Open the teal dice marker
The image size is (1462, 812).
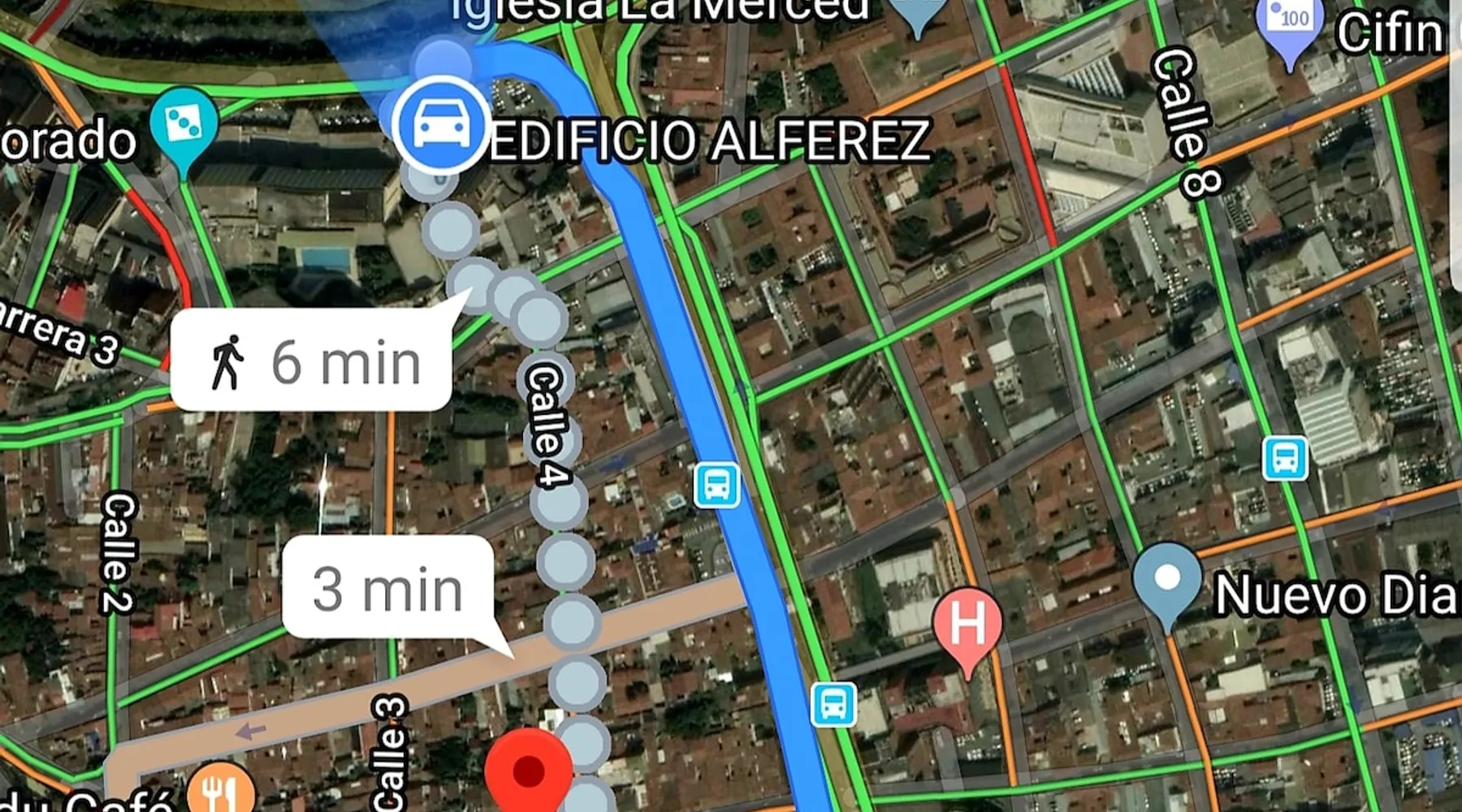coord(184,125)
